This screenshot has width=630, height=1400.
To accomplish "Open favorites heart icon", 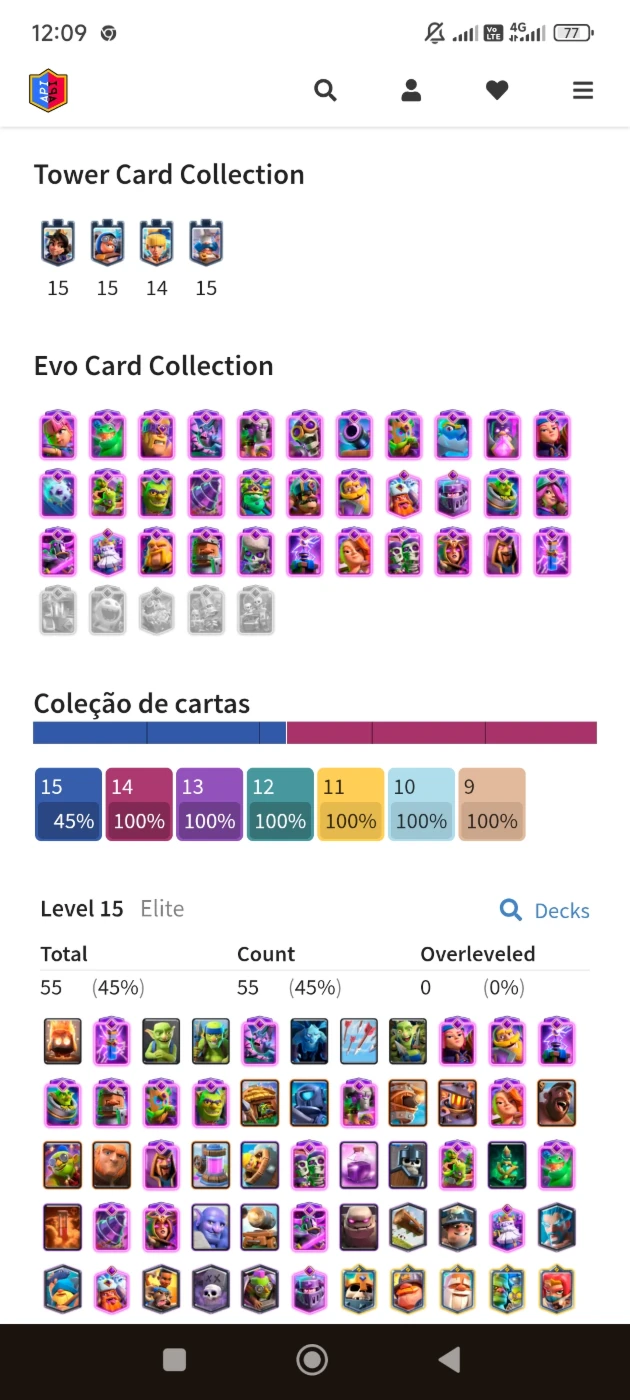I will 497,91.
